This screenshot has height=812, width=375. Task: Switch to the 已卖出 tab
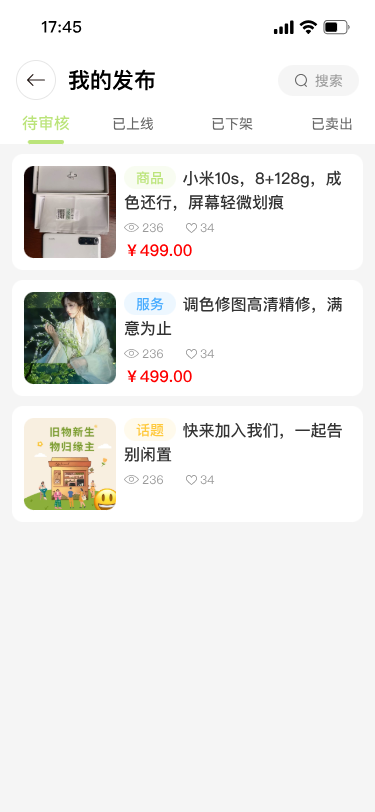[x=332, y=124]
